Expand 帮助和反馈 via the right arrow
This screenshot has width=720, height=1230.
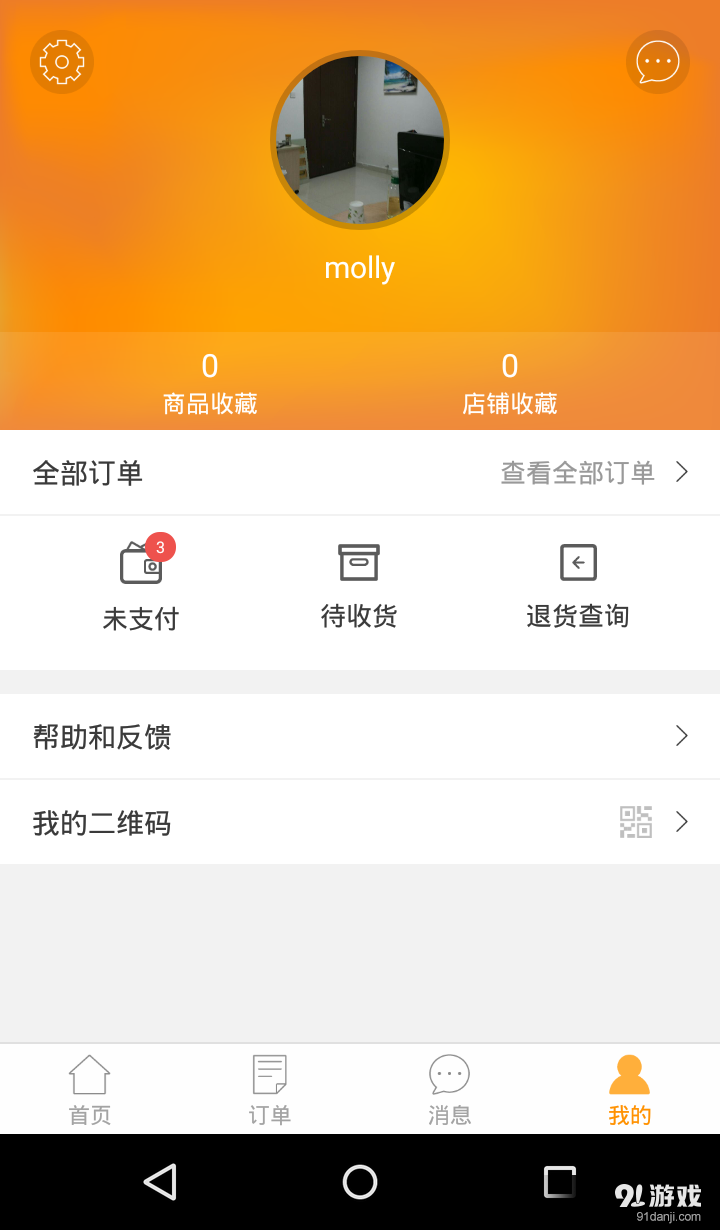point(683,736)
